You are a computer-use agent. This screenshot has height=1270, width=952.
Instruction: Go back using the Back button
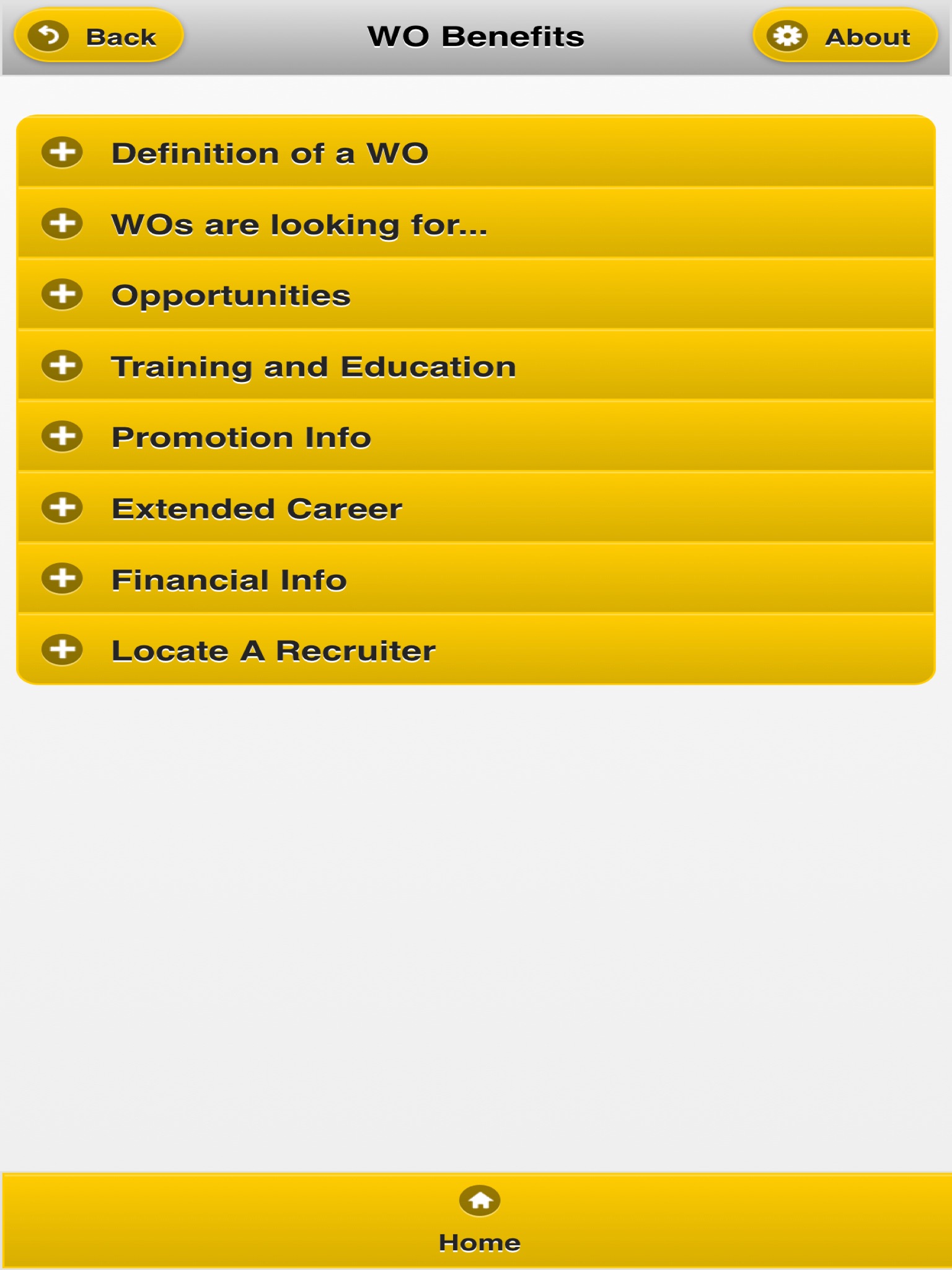pyautogui.click(x=99, y=36)
